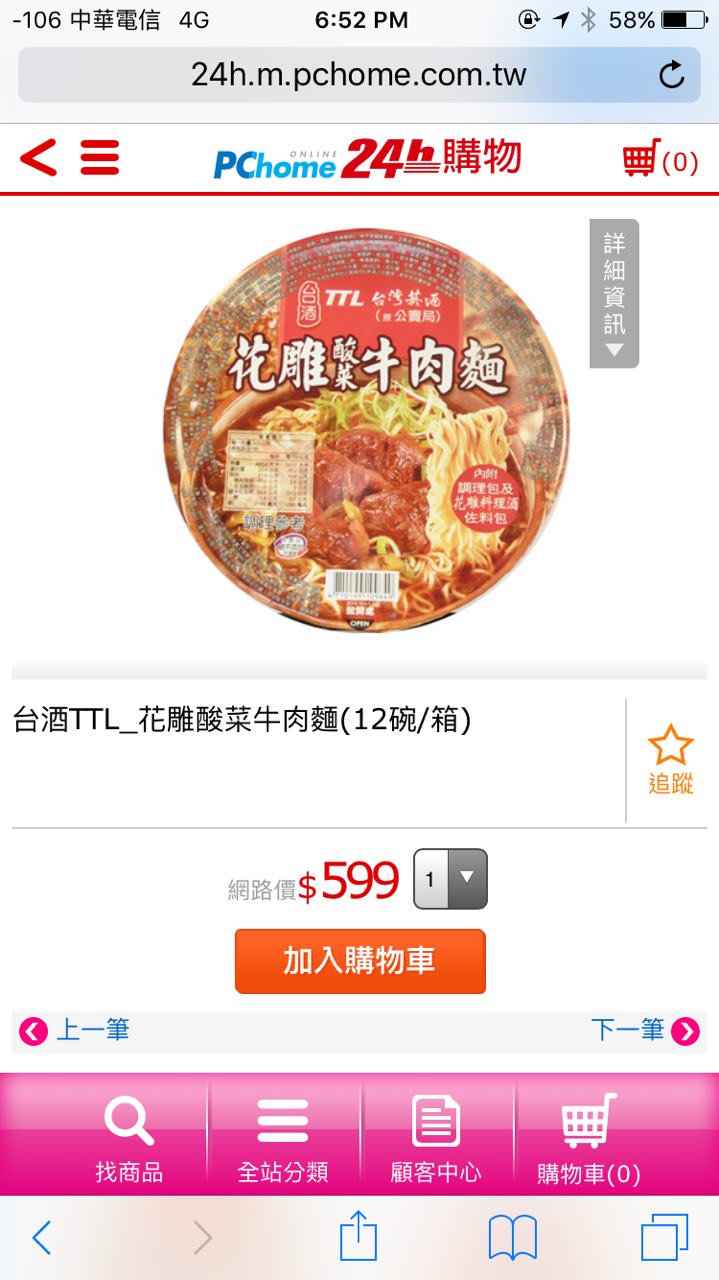This screenshot has height=1280, width=719.
Task: Open the quantity dropdown
Action: pyautogui.click(x=450, y=879)
